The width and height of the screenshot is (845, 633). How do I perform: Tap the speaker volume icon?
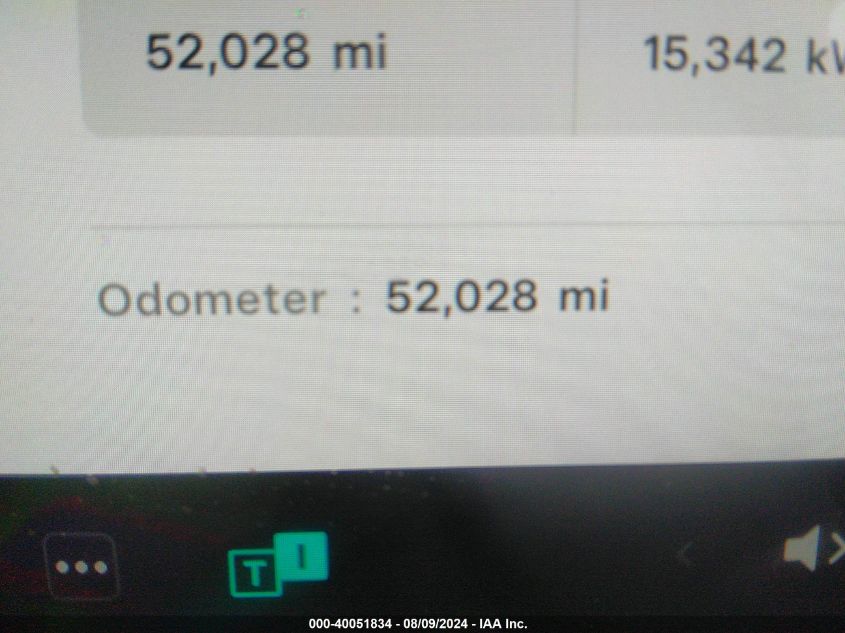coord(809,551)
